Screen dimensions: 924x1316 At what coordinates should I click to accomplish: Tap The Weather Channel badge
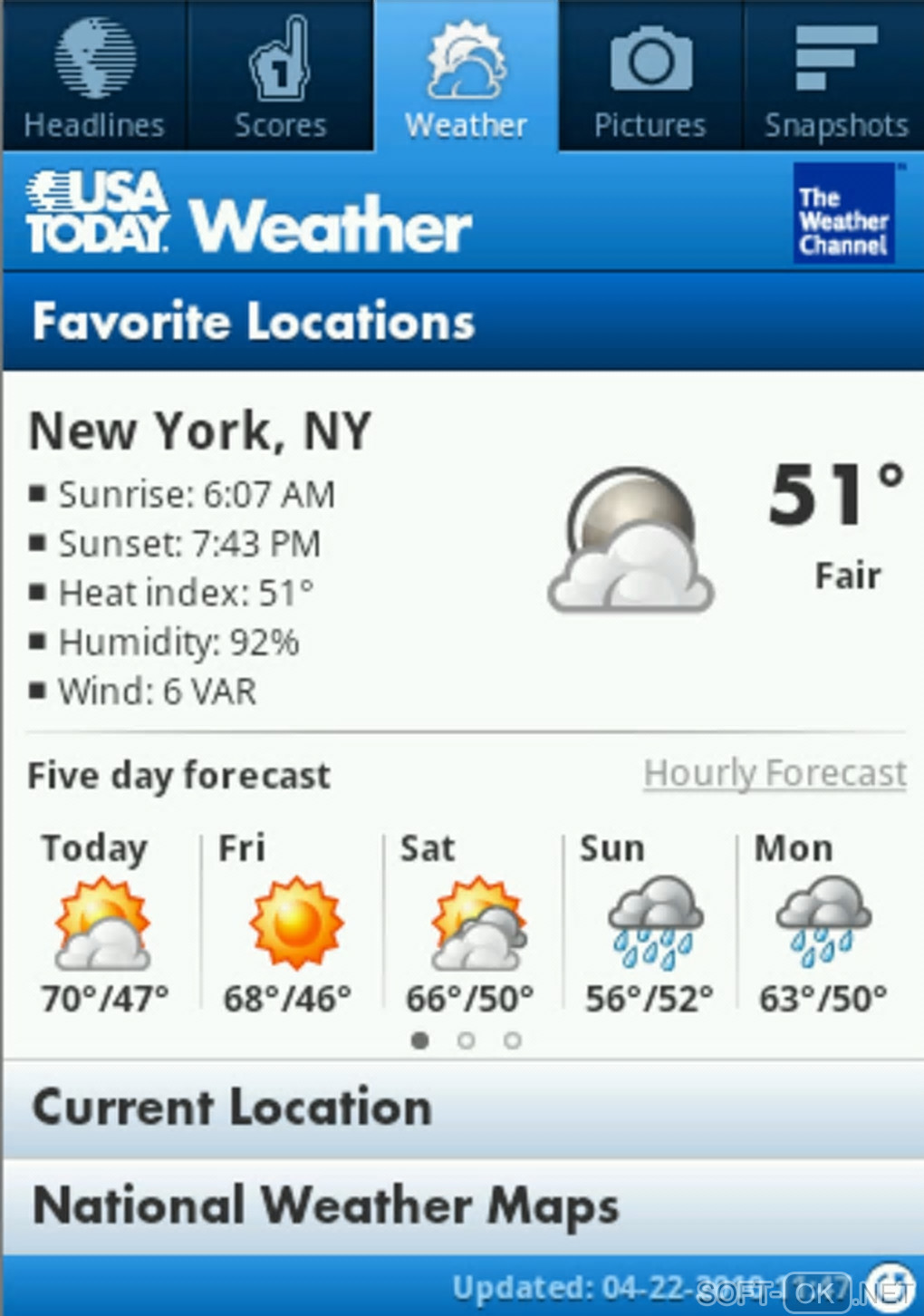tap(843, 214)
